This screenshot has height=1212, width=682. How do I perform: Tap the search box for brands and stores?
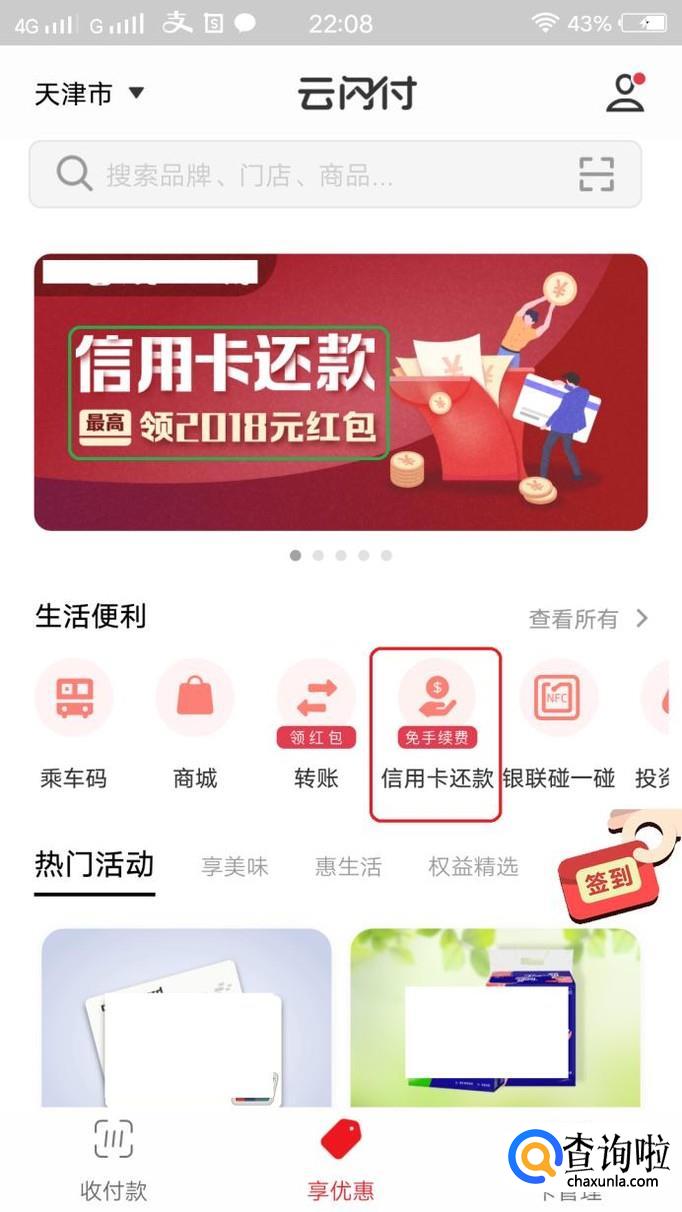click(x=300, y=175)
